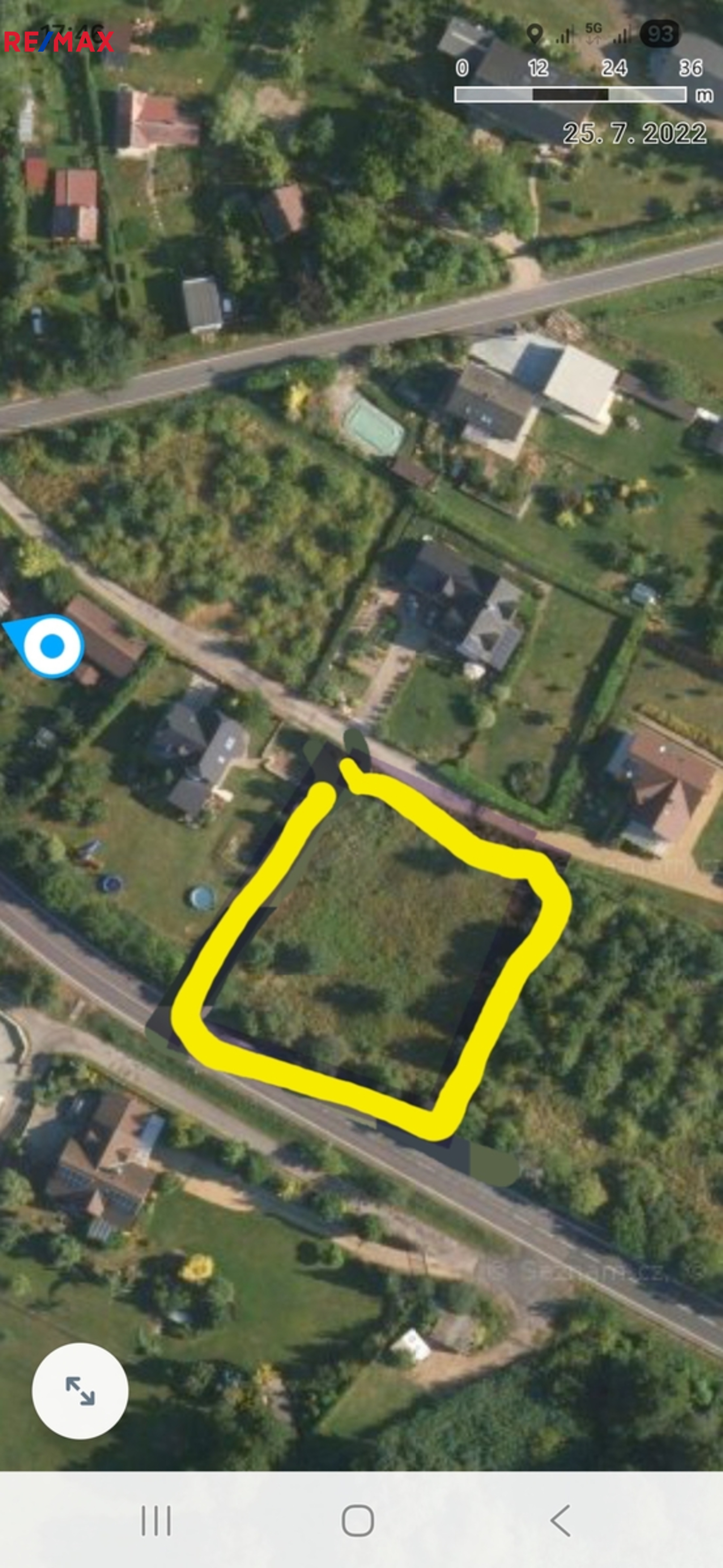
Task: Go back using the navigation bar
Action: tap(561, 1521)
